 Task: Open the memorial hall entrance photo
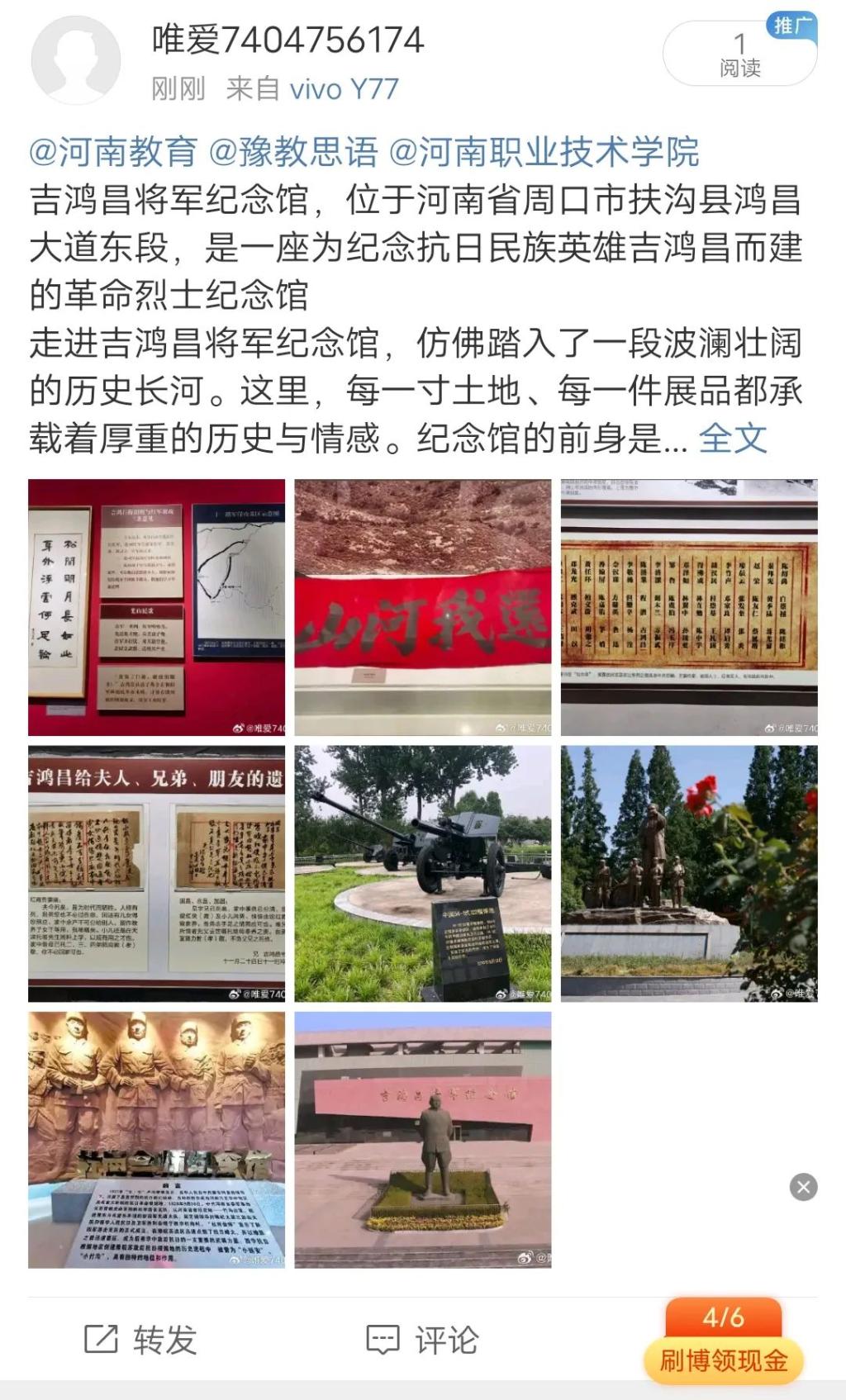[x=422, y=1139]
